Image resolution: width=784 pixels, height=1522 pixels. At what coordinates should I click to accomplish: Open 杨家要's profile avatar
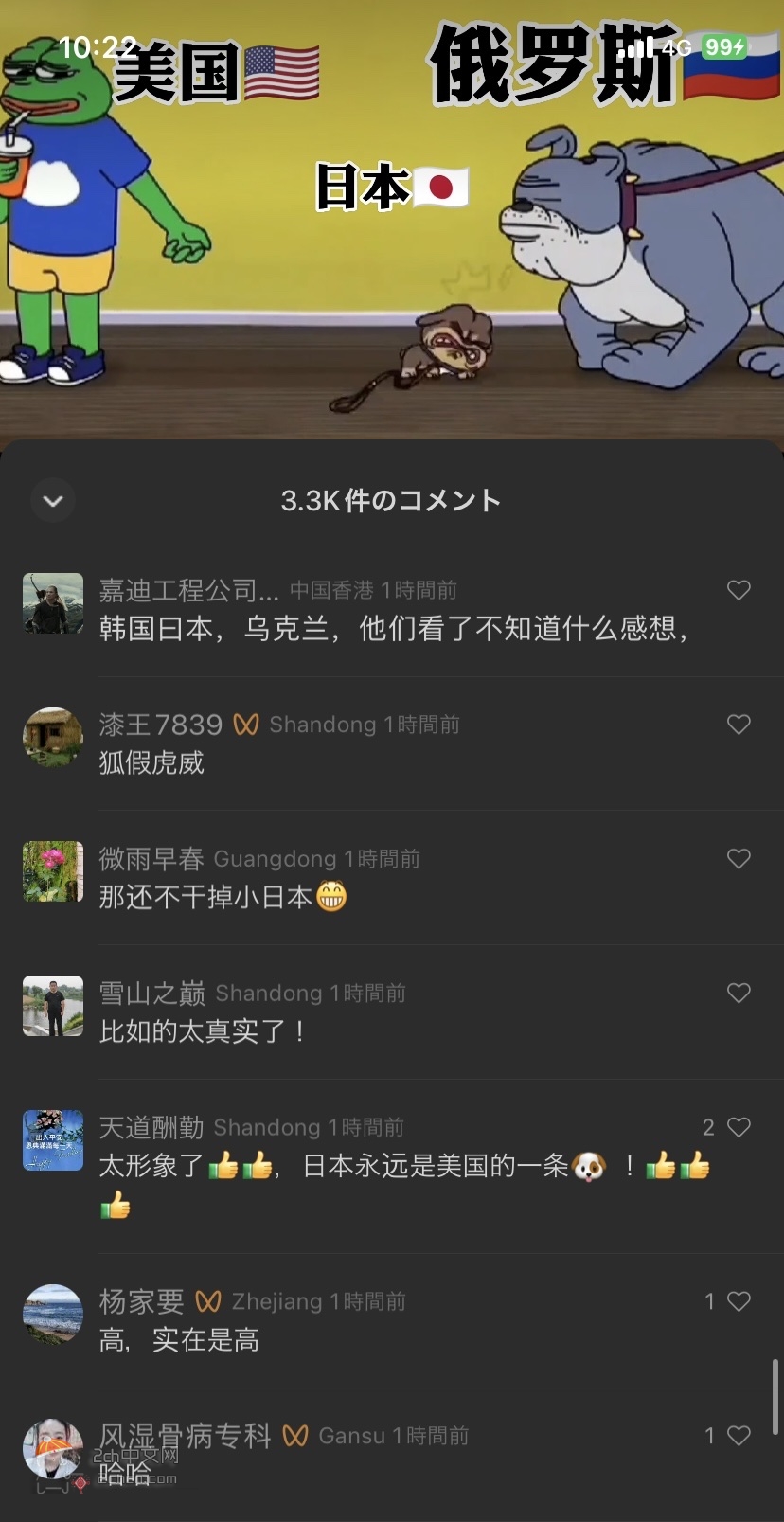(x=53, y=1314)
